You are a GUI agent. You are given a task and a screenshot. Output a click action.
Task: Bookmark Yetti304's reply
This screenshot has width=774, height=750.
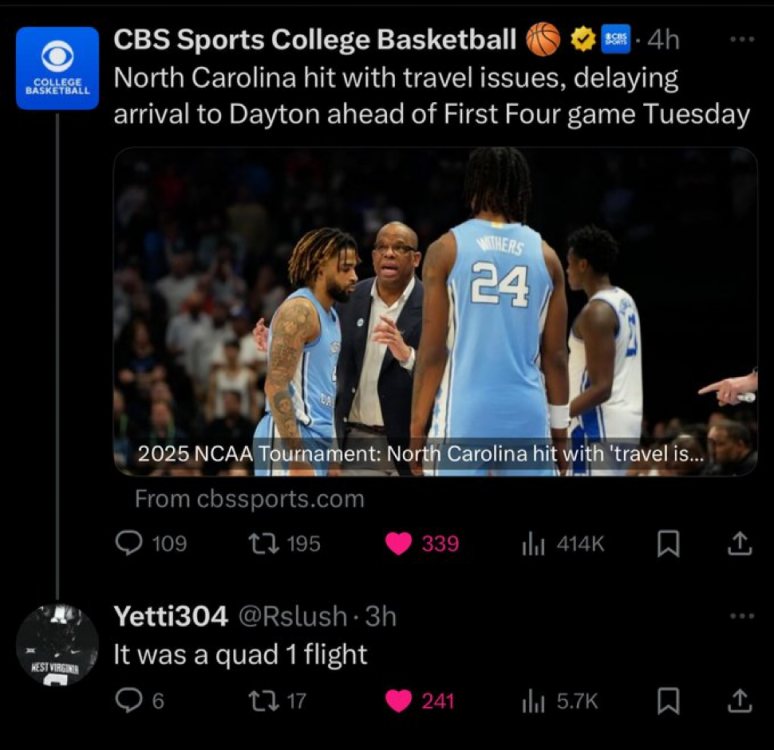pos(668,701)
